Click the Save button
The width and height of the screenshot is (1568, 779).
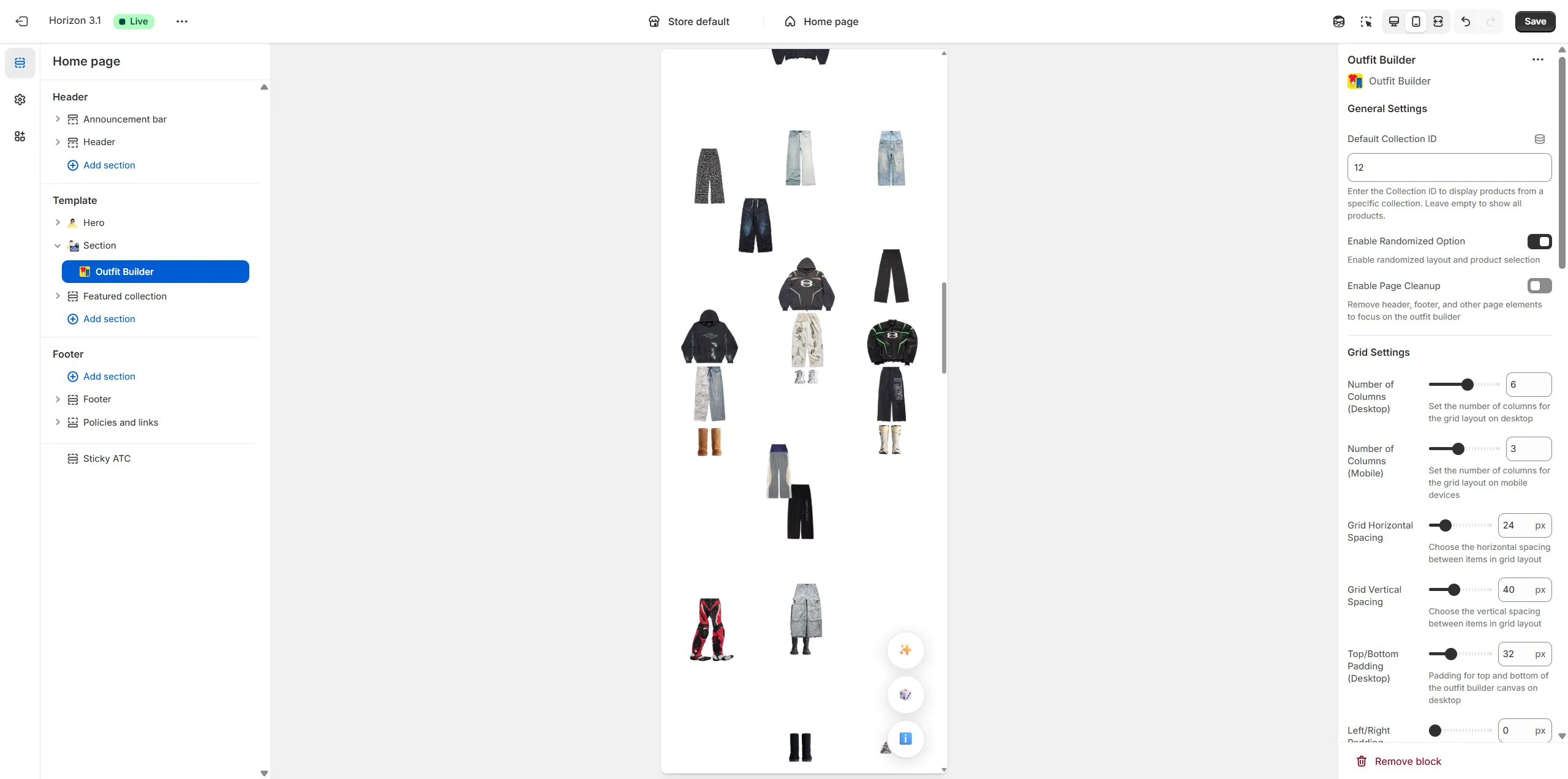(1534, 21)
